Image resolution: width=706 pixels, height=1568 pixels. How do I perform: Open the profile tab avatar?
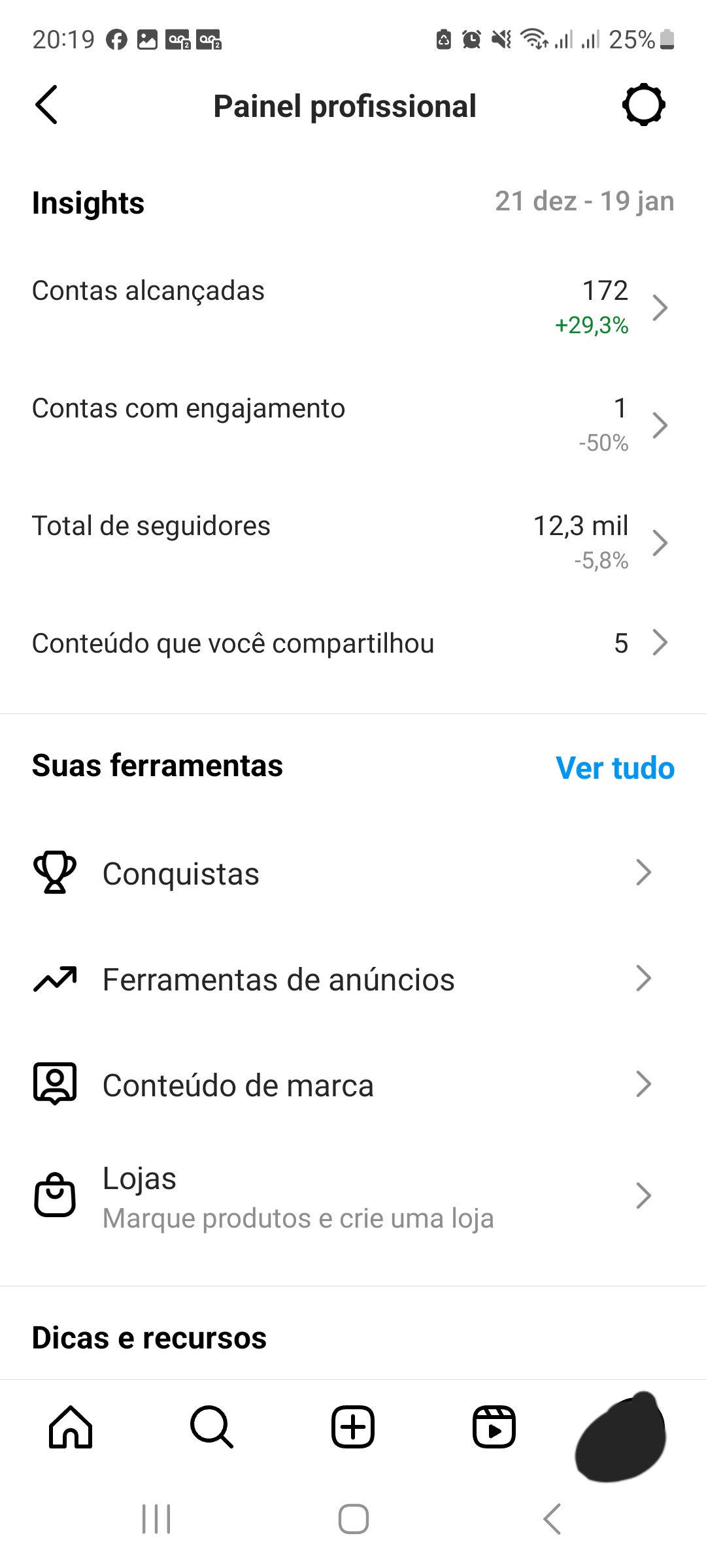[621, 1435]
